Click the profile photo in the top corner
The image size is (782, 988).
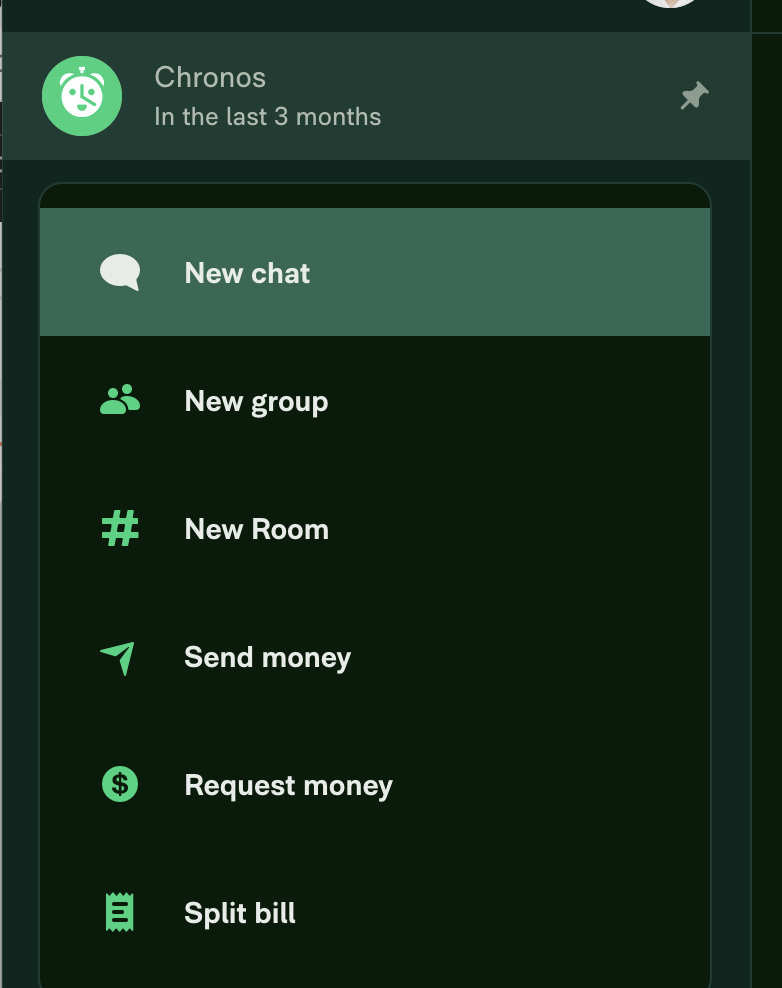(671, 5)
